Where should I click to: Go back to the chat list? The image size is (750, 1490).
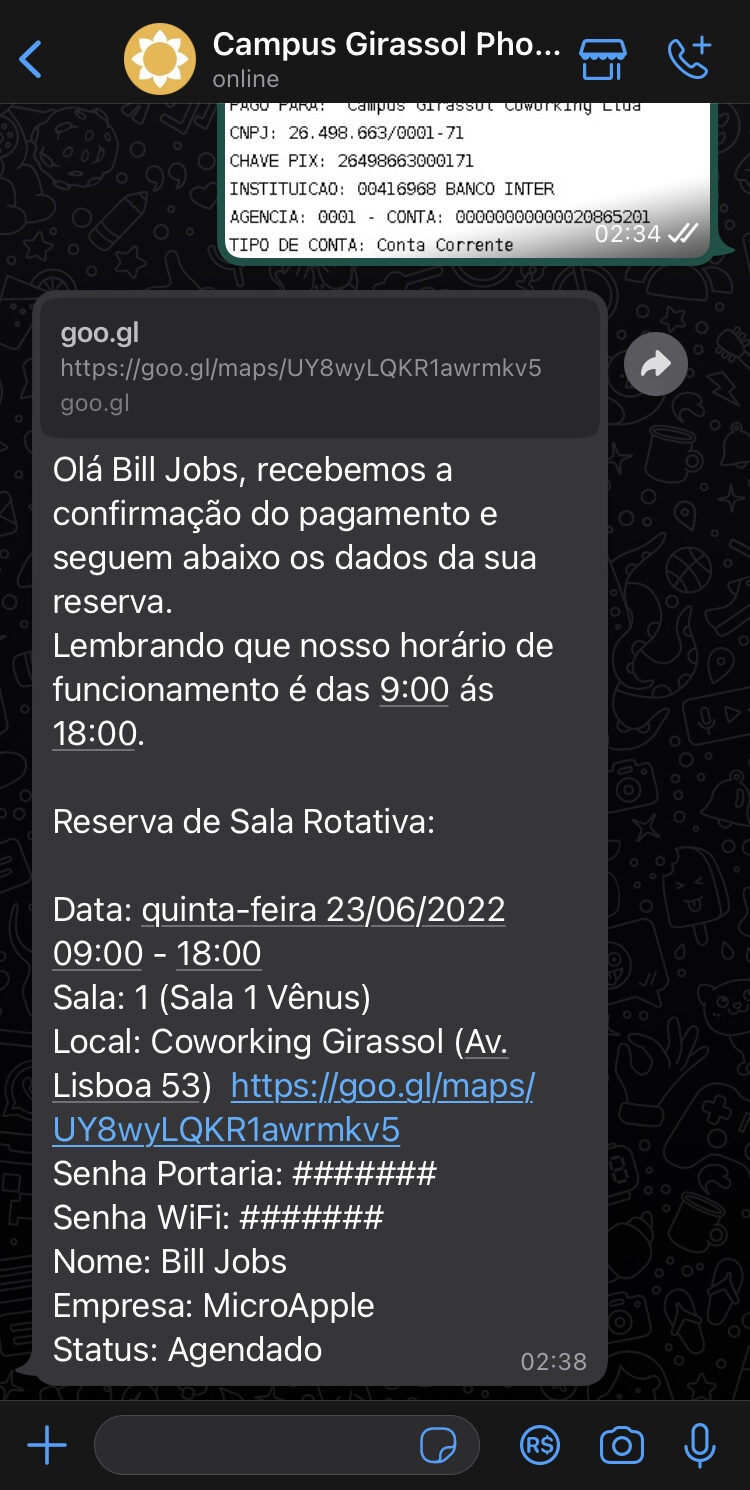(x=32, y=60)
